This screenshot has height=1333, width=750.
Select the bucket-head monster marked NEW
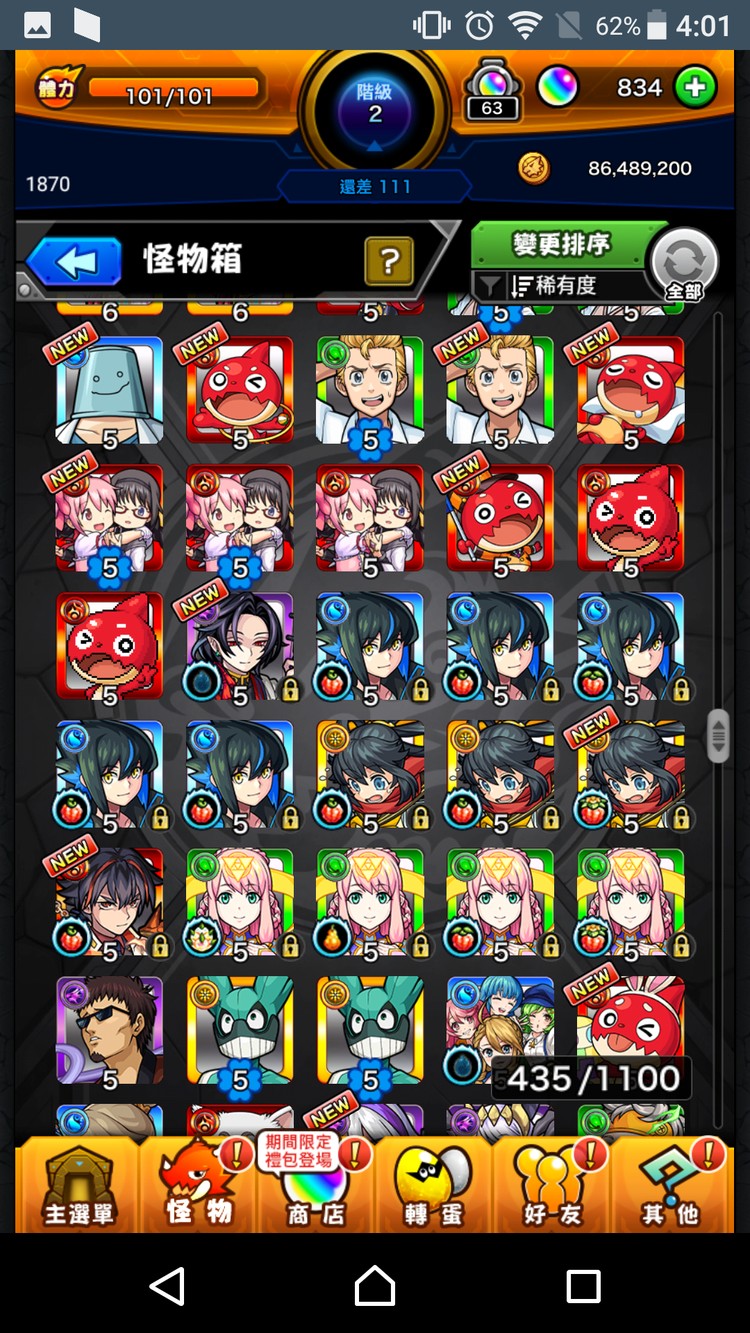point(110,391)
